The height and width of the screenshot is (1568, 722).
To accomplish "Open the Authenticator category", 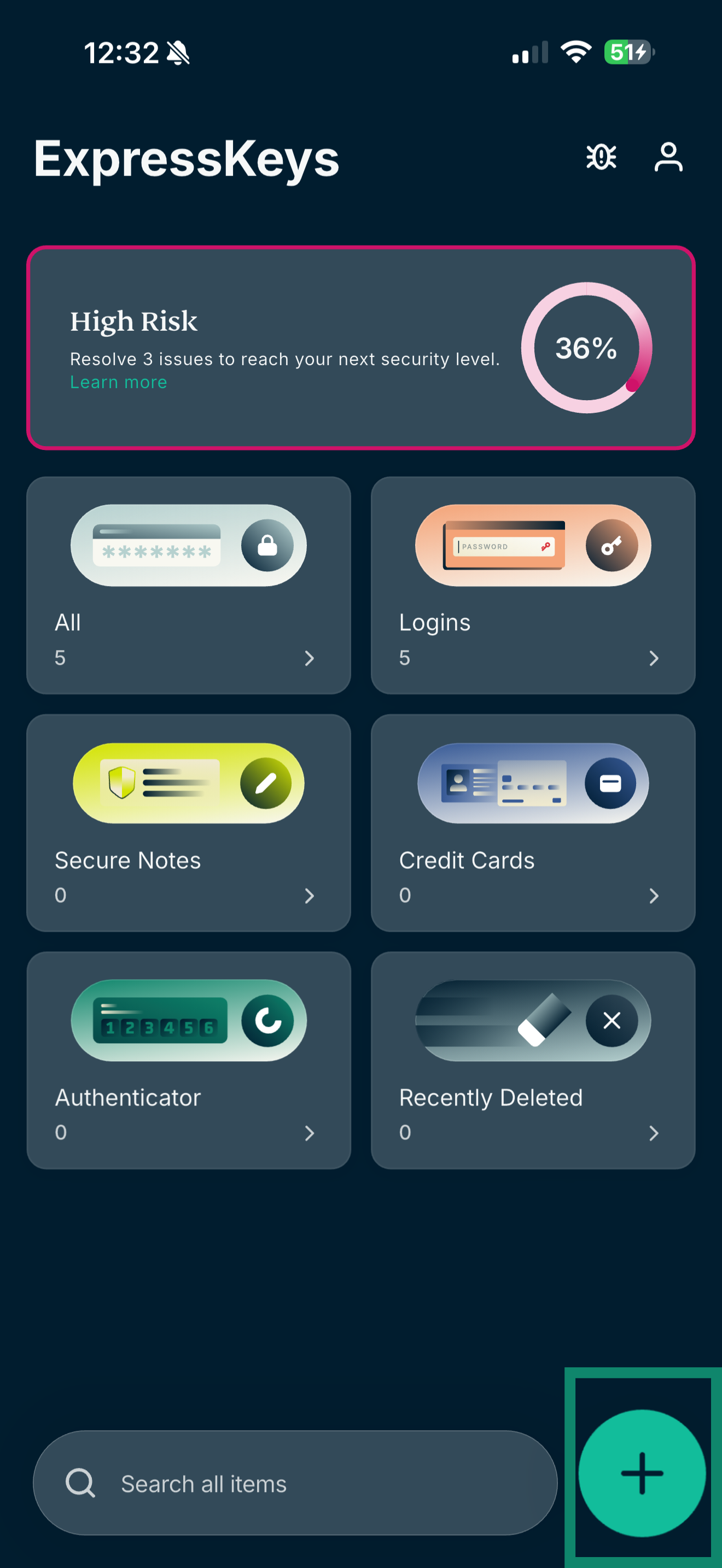I will pyautogui.click(x=188, y=1060).
